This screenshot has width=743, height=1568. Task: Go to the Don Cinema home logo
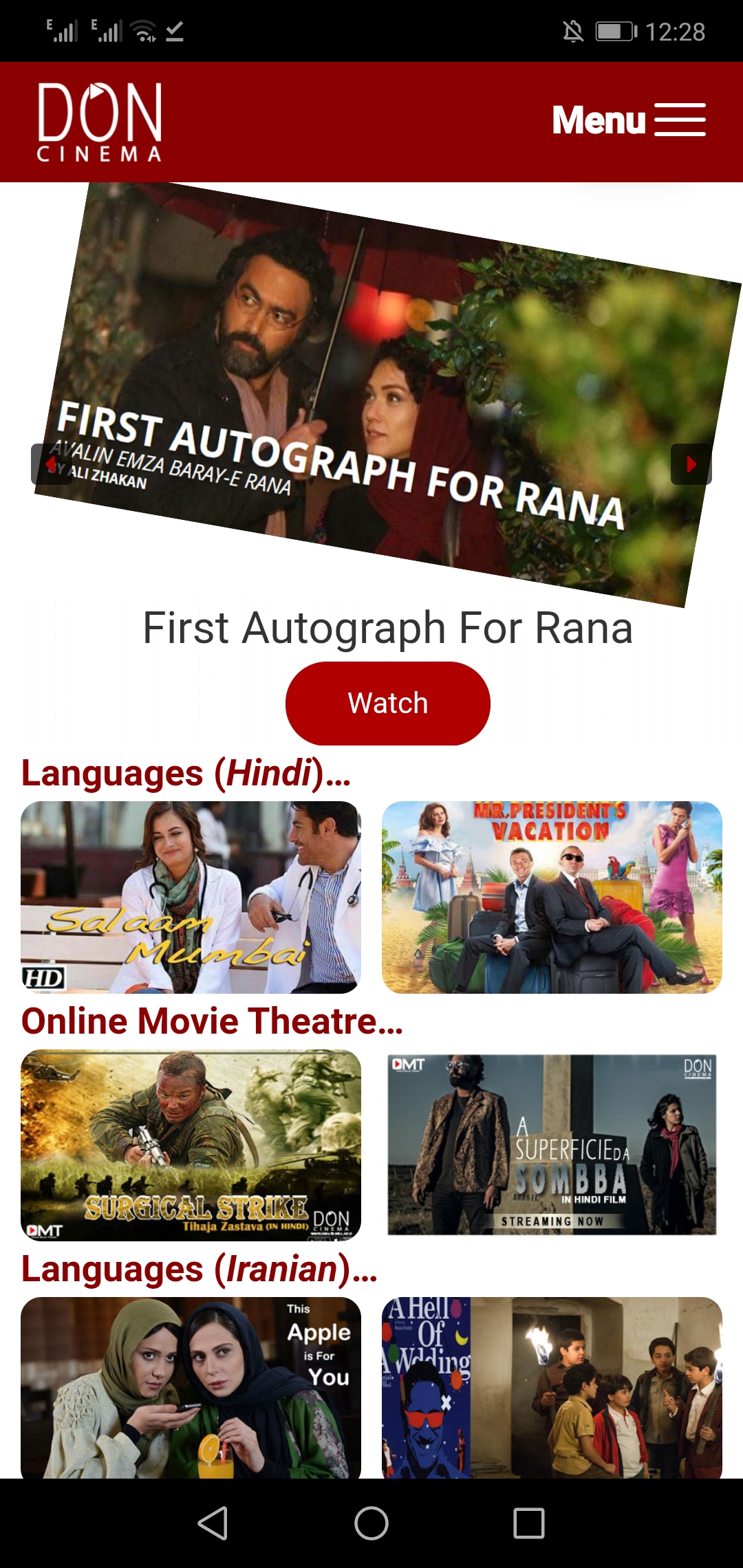click(100, 122)
